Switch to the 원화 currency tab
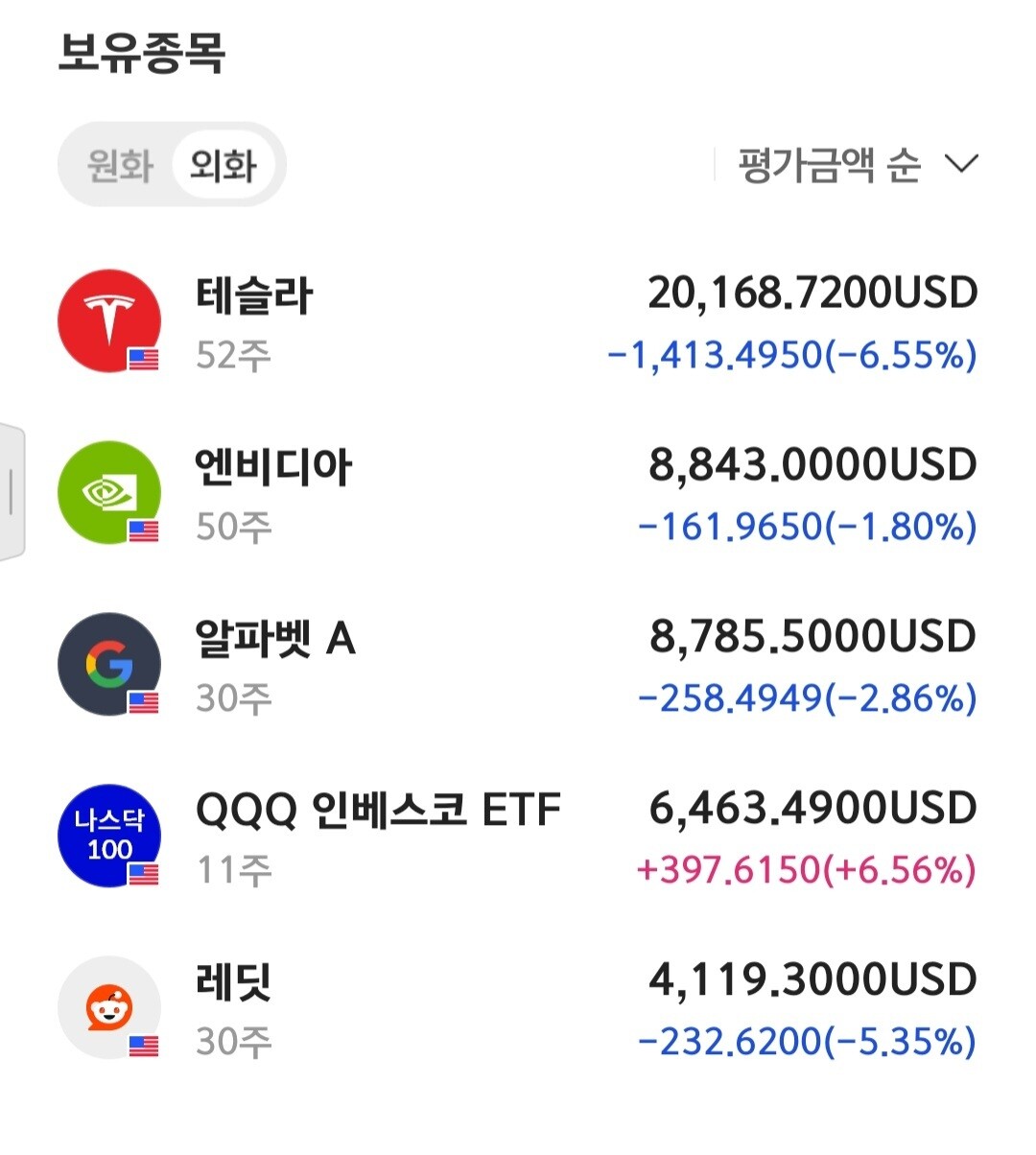Screen dimensions: 1036x1155 [x=119, y=165]
